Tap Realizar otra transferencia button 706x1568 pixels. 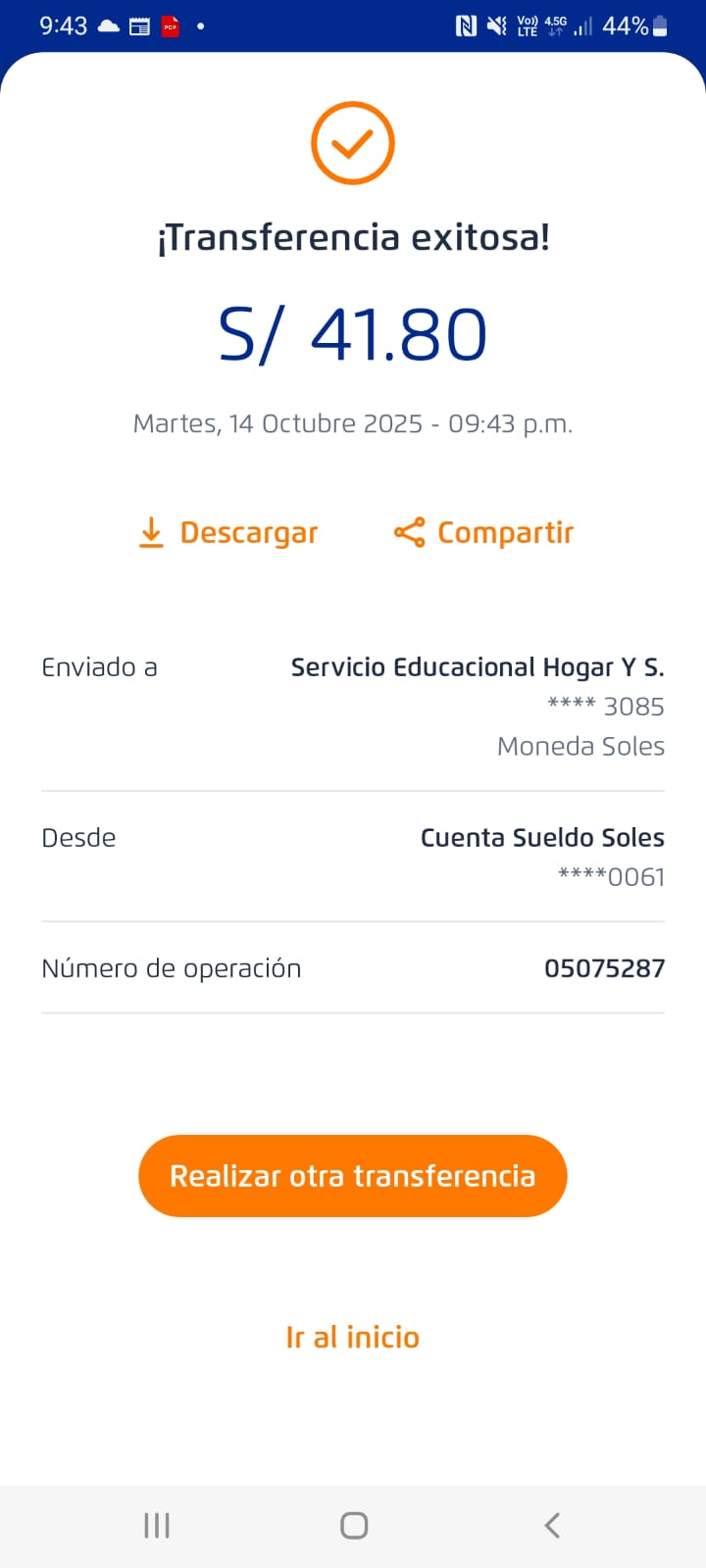click(353, 1176)
